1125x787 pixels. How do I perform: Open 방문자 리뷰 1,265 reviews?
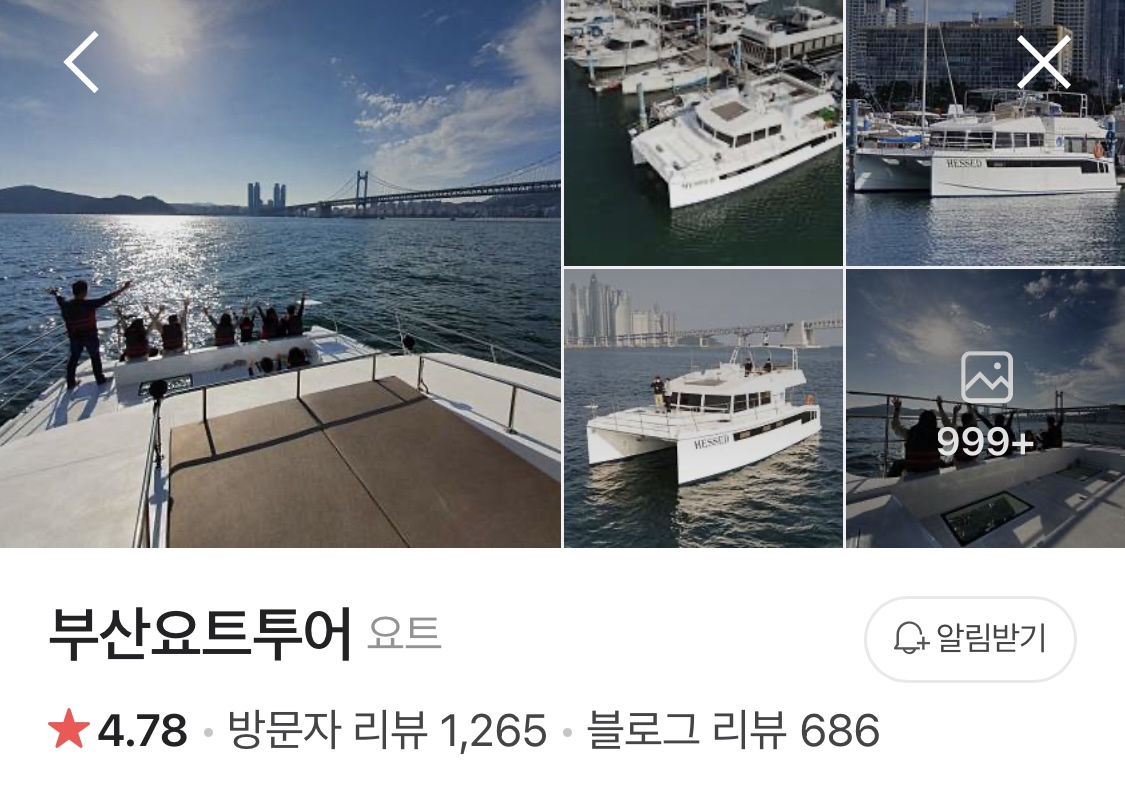tap(387, 731)
